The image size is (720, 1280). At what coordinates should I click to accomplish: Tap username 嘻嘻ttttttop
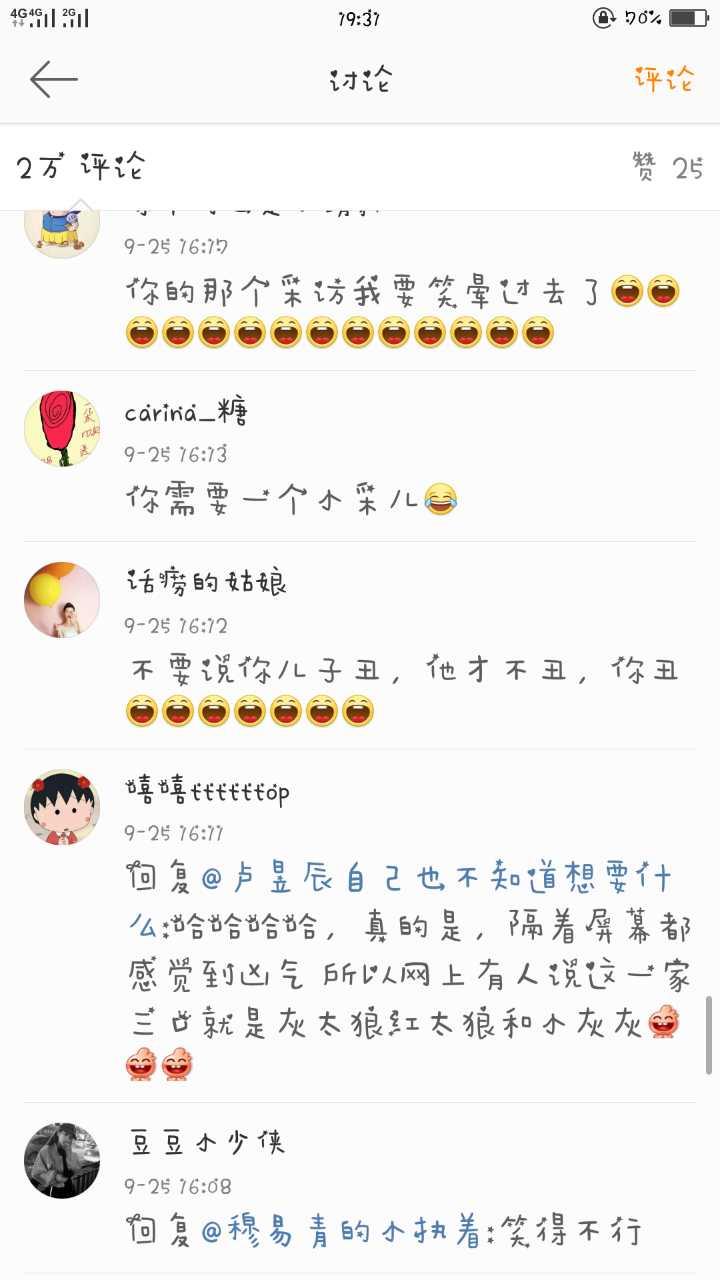208,791
